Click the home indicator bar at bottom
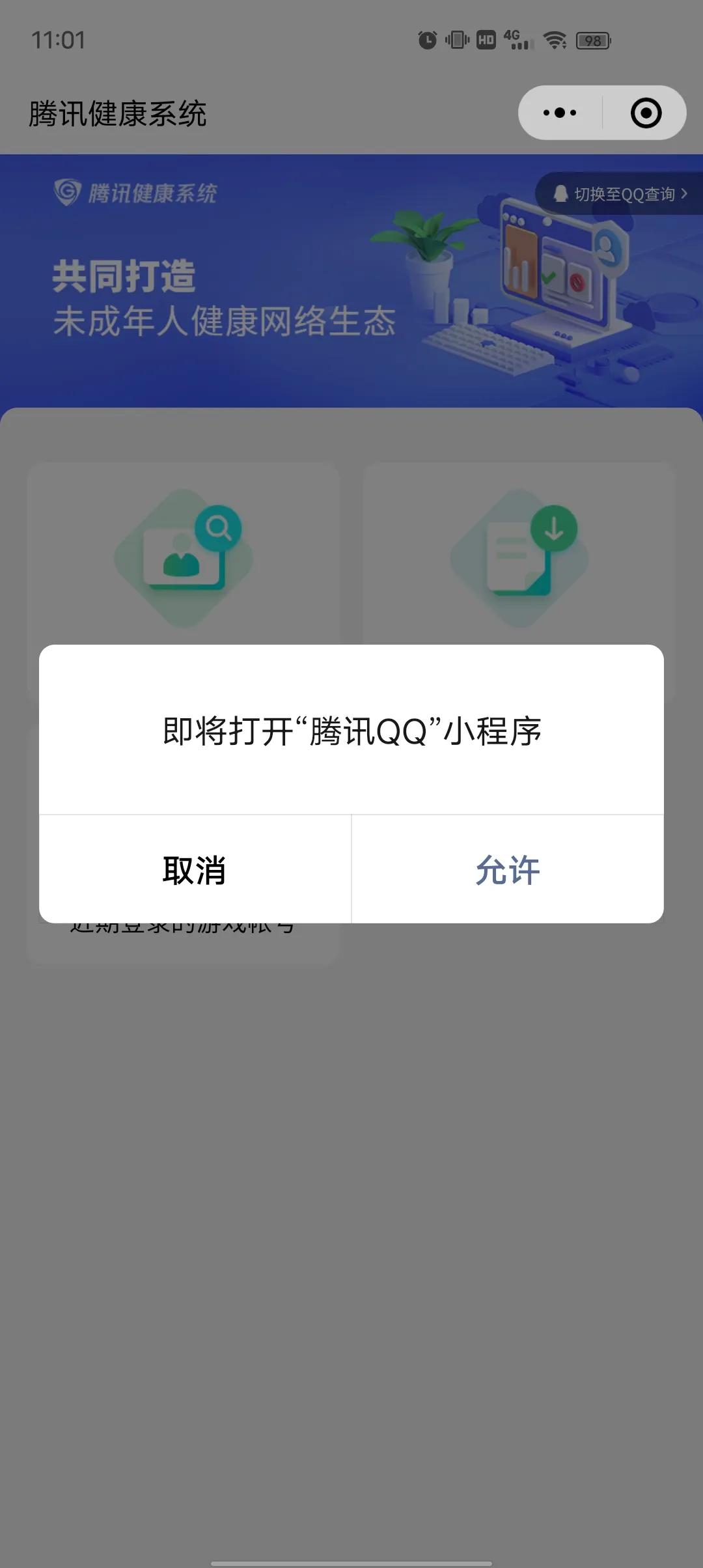 pos(351,1561)
